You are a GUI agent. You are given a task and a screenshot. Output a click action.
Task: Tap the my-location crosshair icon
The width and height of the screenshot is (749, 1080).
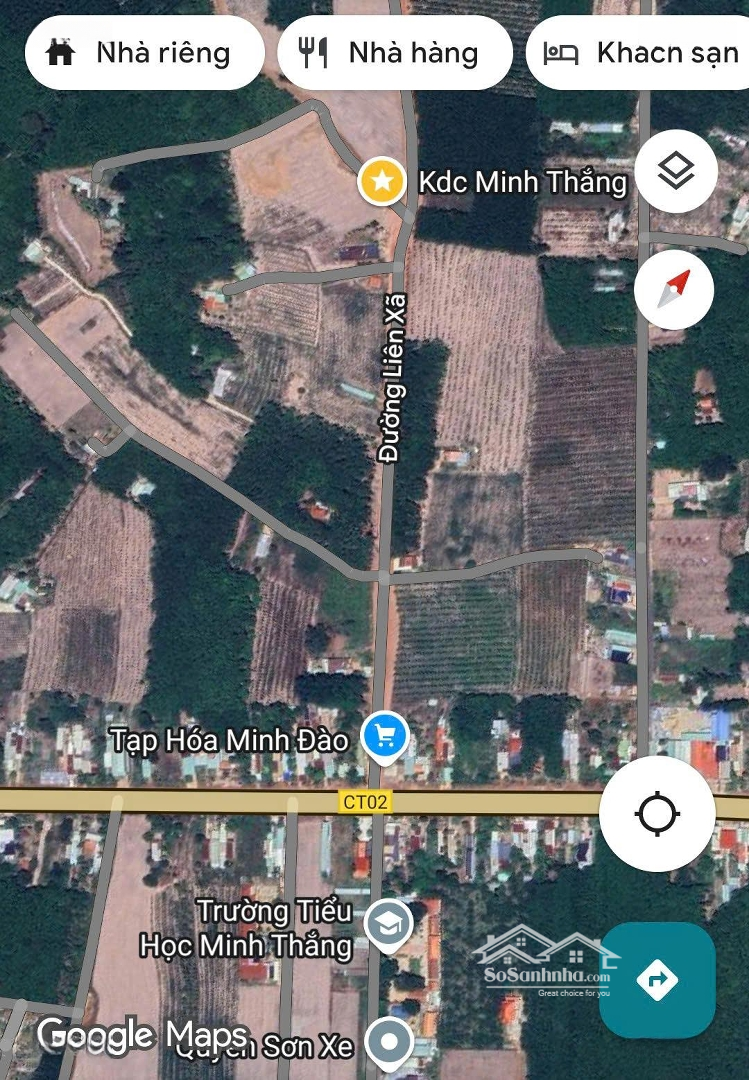point(657,813)
